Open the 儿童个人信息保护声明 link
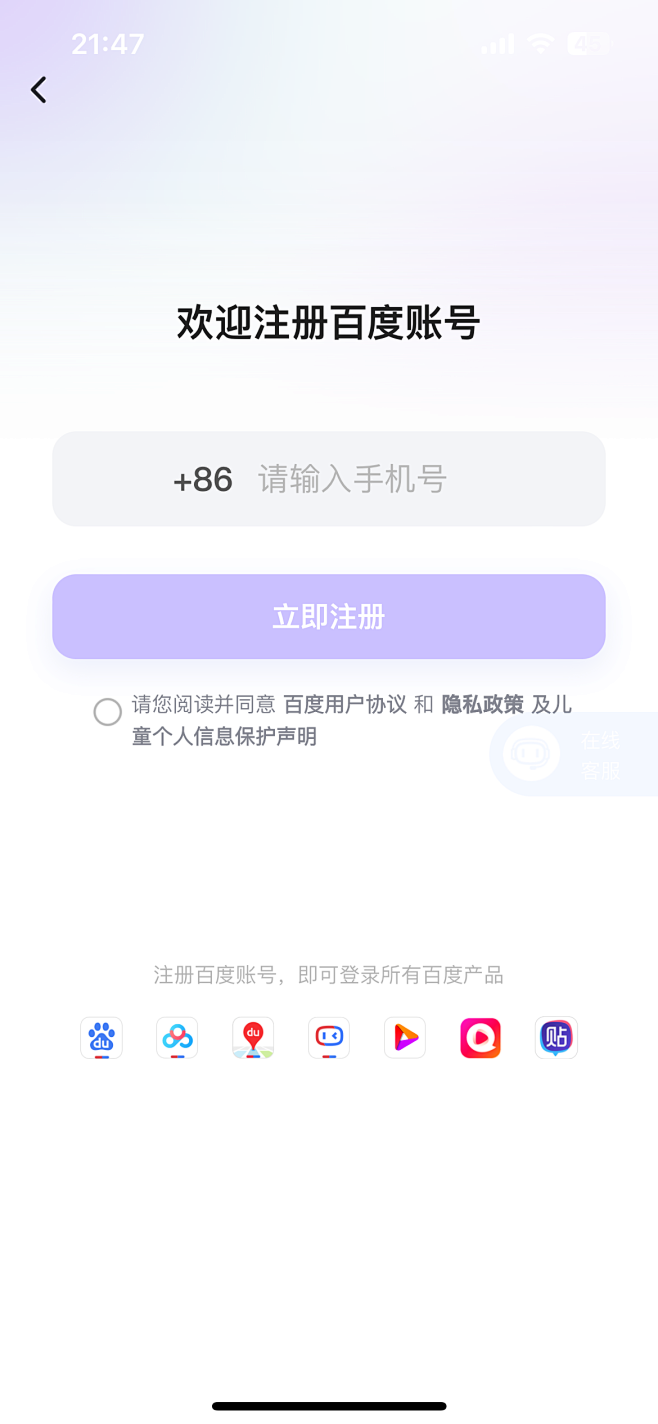This screenshot has height=1424, width=658. [x=224, y=737]
